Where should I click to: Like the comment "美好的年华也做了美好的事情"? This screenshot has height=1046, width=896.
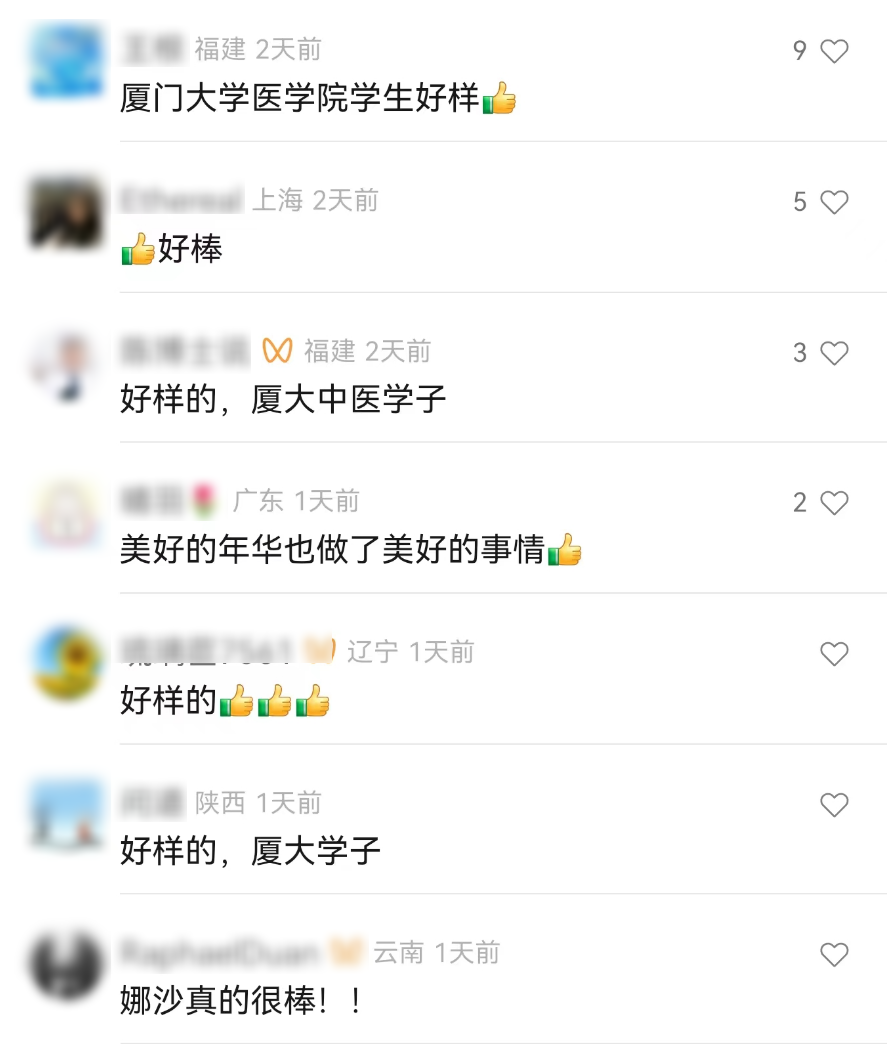pyautogui.click(x=834, y=503)
